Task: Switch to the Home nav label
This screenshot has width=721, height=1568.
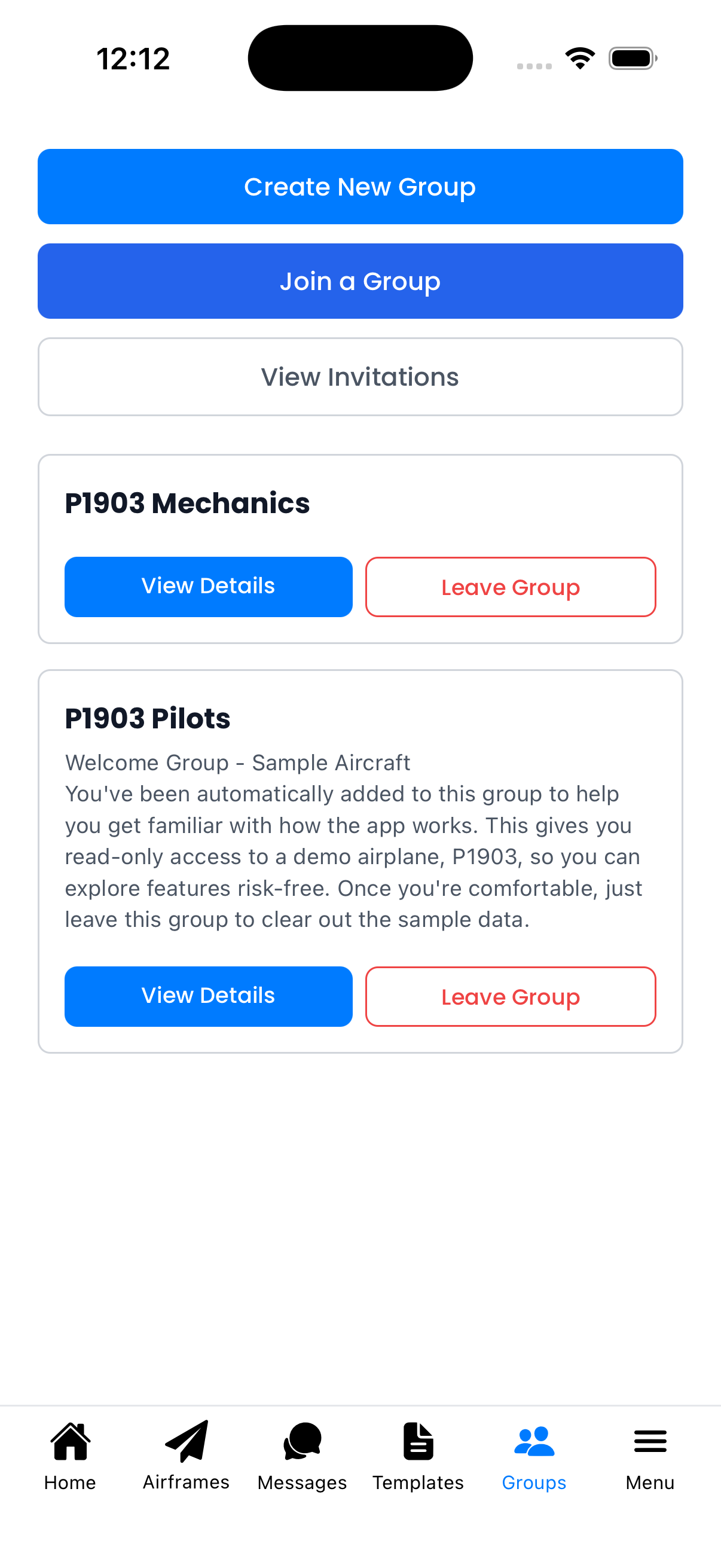Action: 69,1484
